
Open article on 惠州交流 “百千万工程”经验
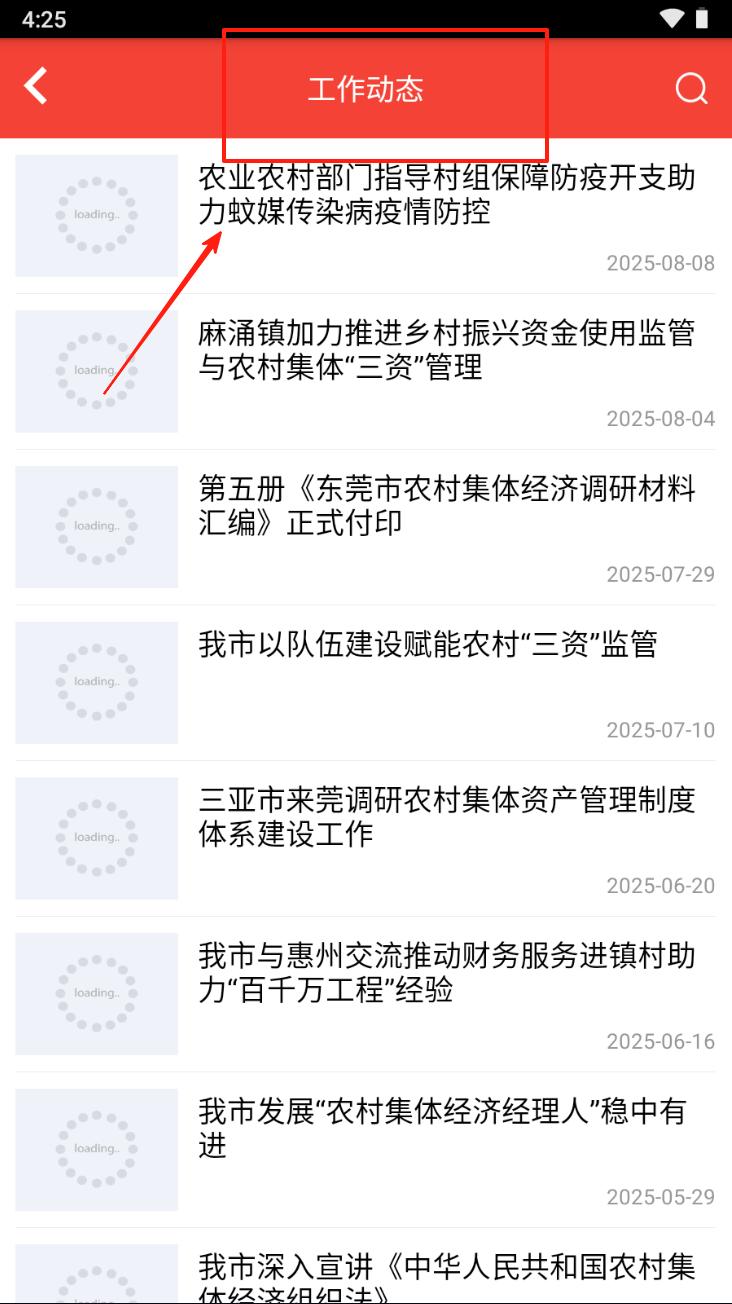click(446, 973)
